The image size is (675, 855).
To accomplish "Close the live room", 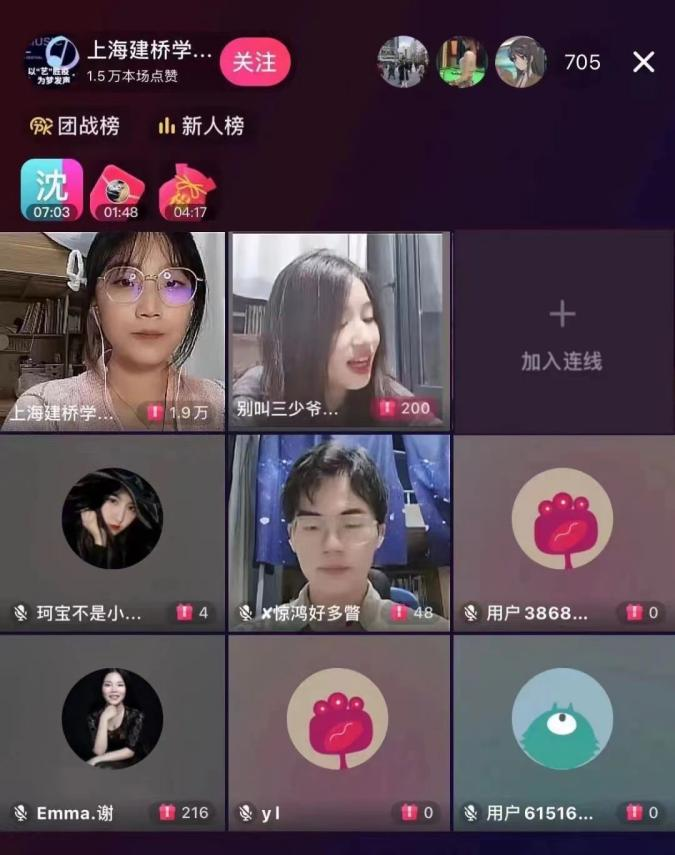I will point(644,62).
